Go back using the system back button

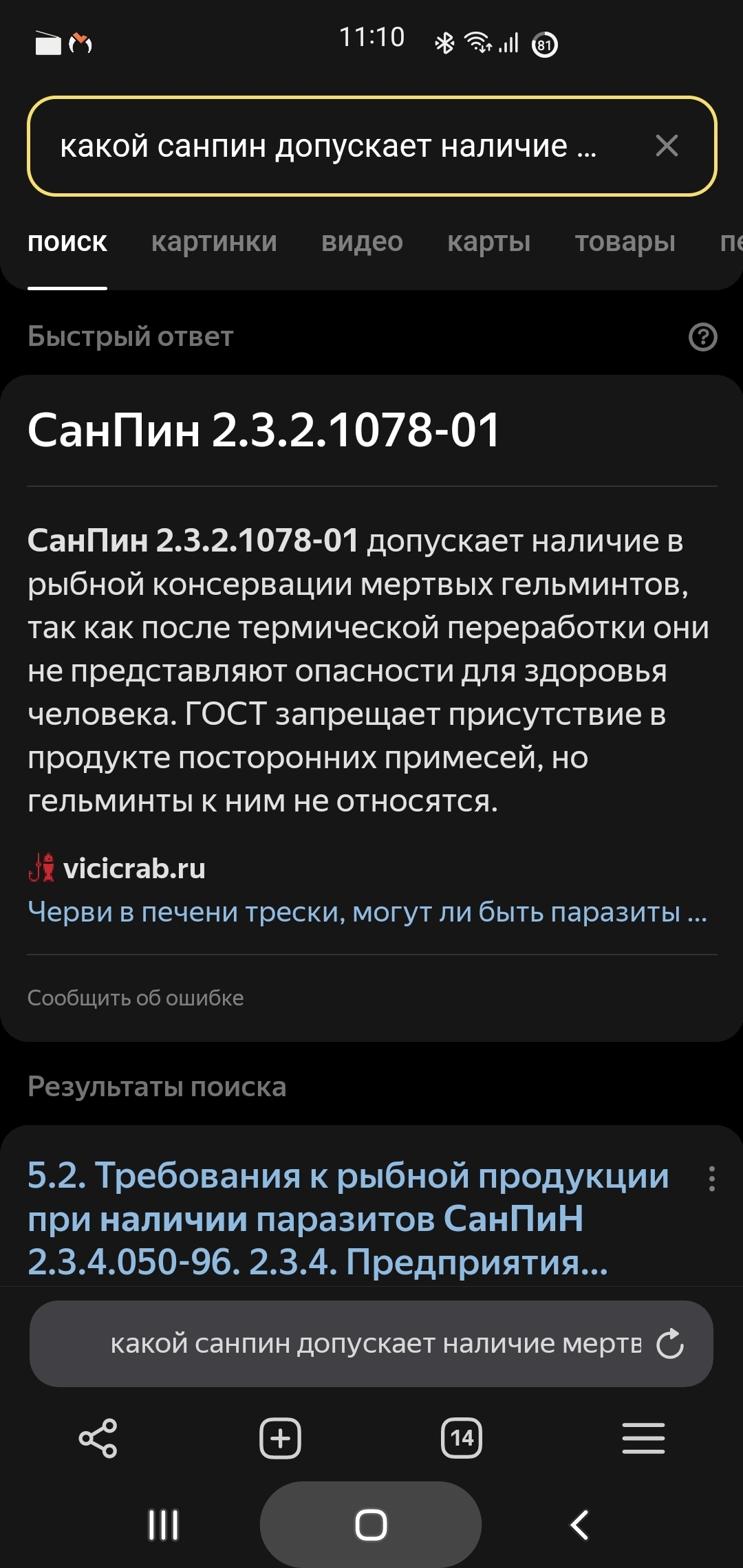[x=579, y=1525]
